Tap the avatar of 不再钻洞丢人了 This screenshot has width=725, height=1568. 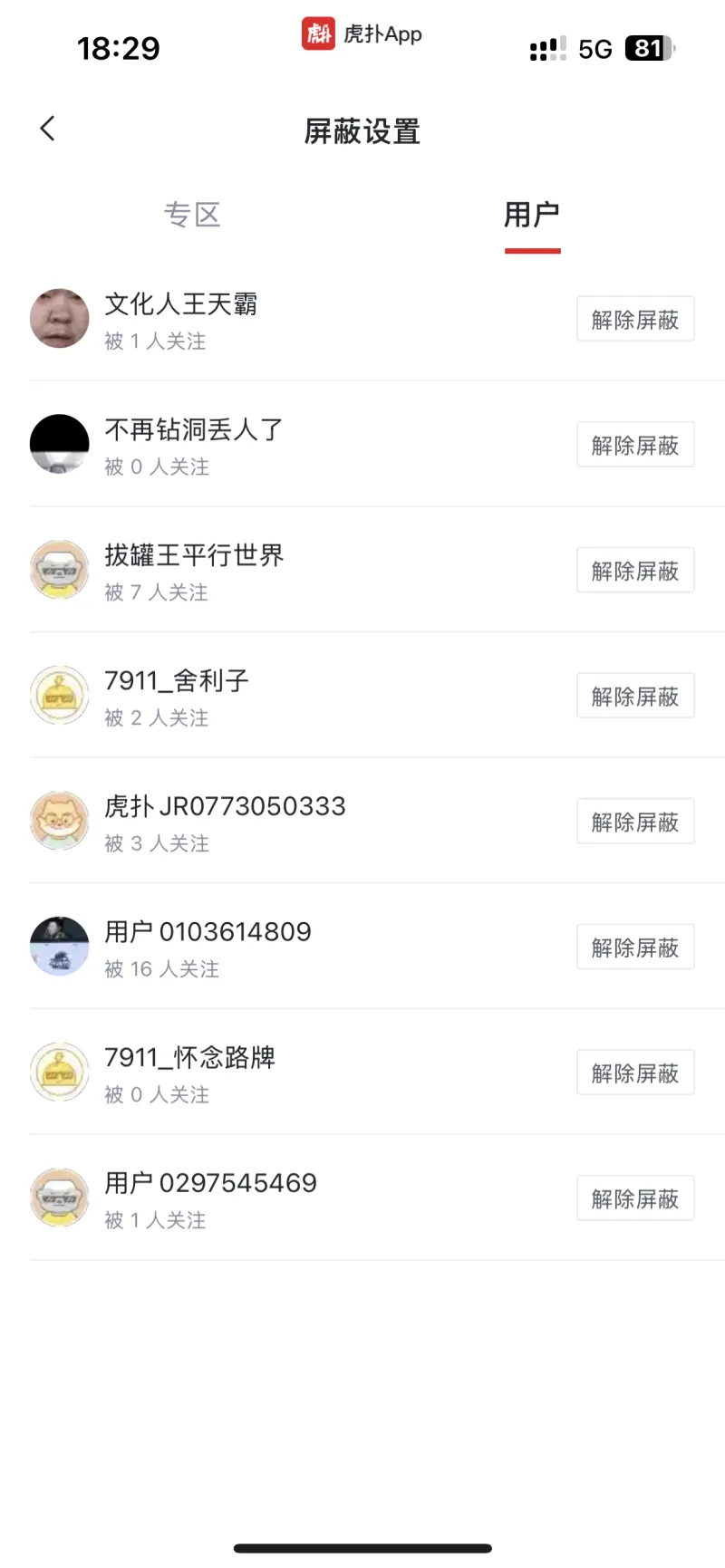click(59, 444)
